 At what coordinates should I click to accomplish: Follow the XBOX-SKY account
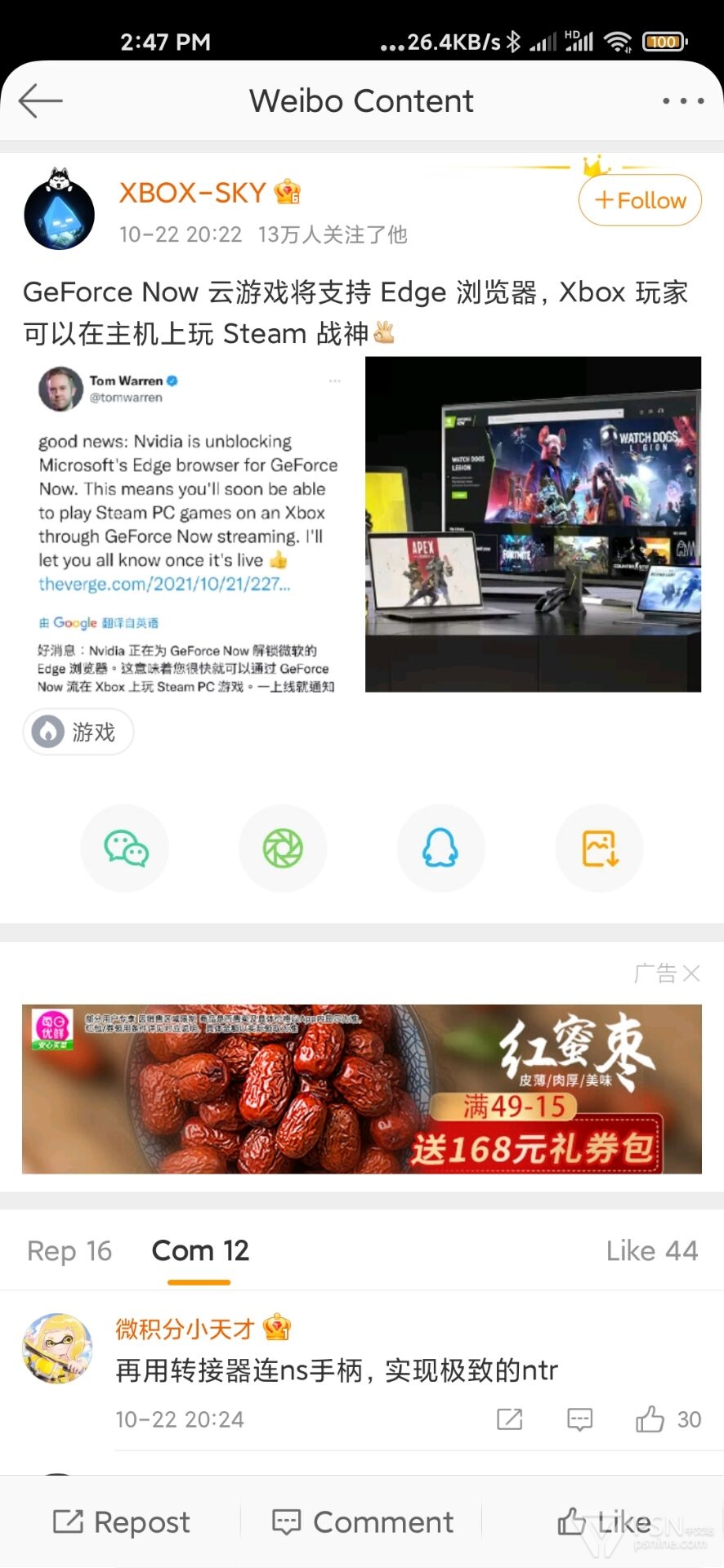640,200
